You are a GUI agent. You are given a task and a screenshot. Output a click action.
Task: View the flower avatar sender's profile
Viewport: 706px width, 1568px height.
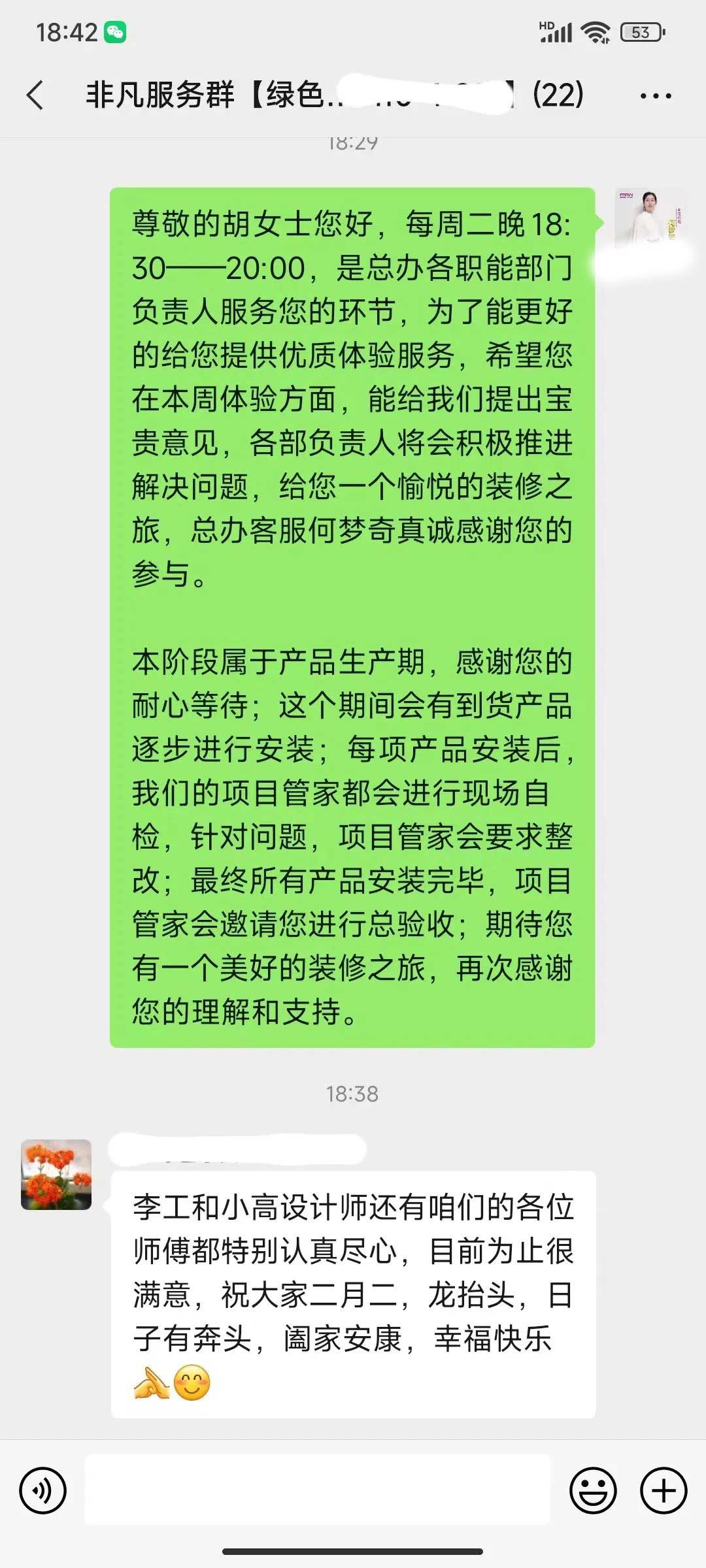(56, 1174)
